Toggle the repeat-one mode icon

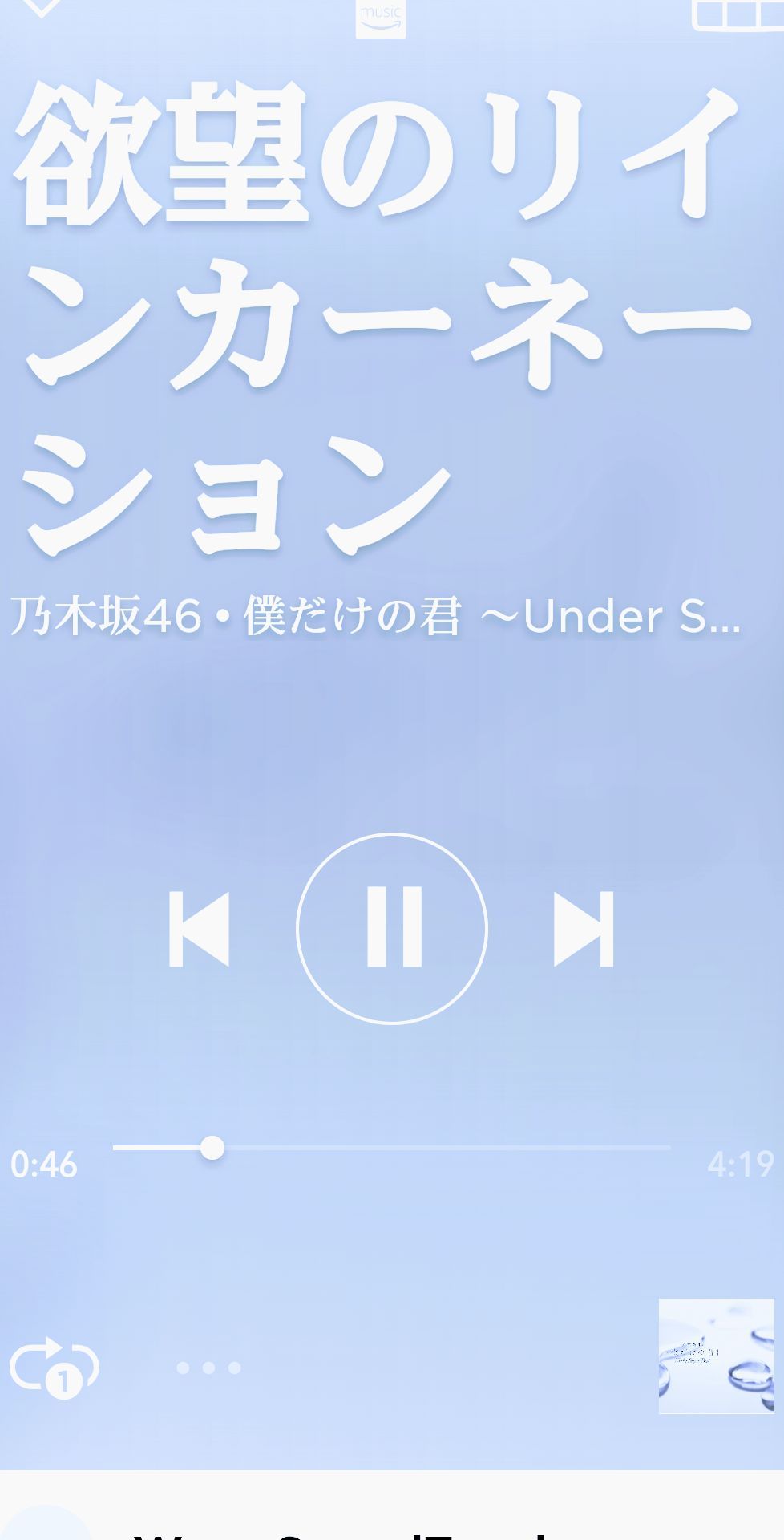click(x=55, y=1368)
